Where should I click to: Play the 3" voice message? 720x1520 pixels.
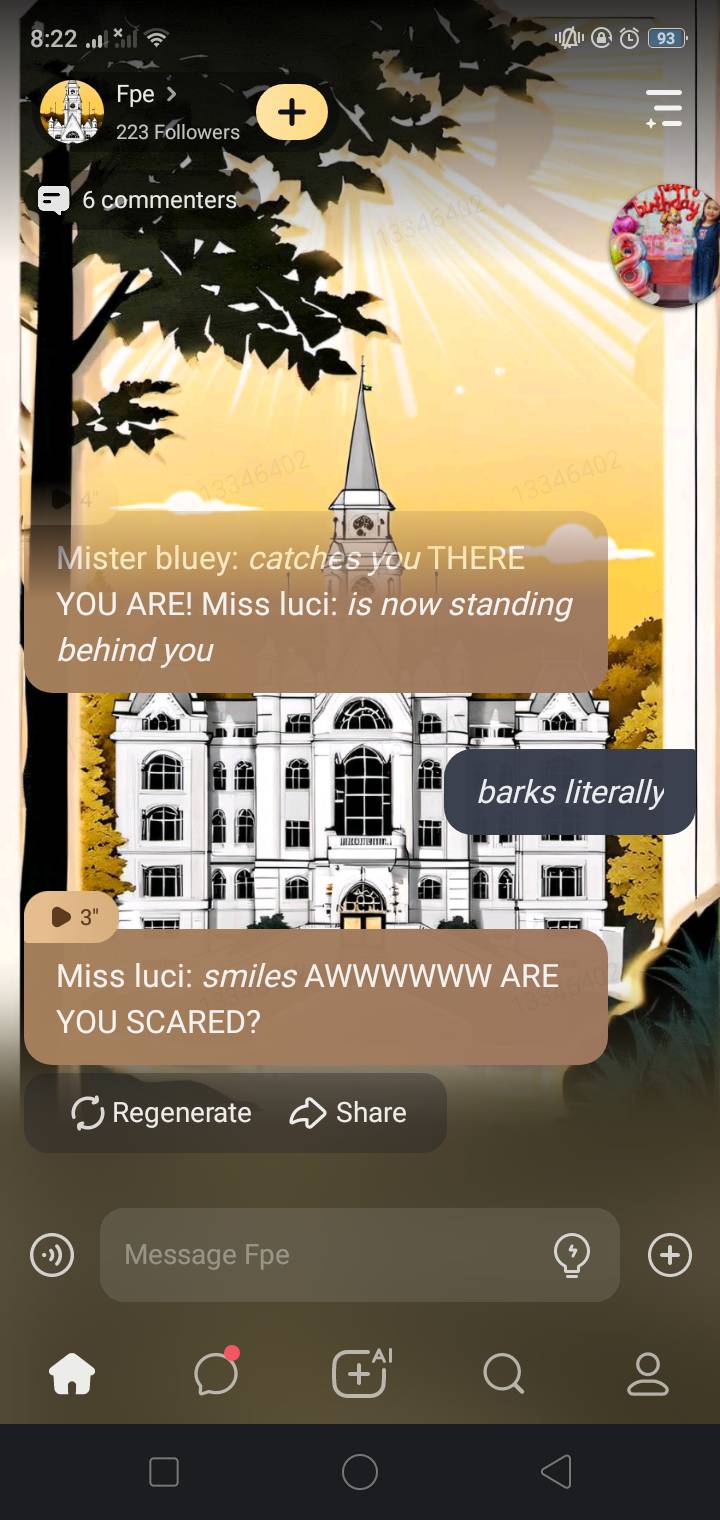click(x=72, y=917)
